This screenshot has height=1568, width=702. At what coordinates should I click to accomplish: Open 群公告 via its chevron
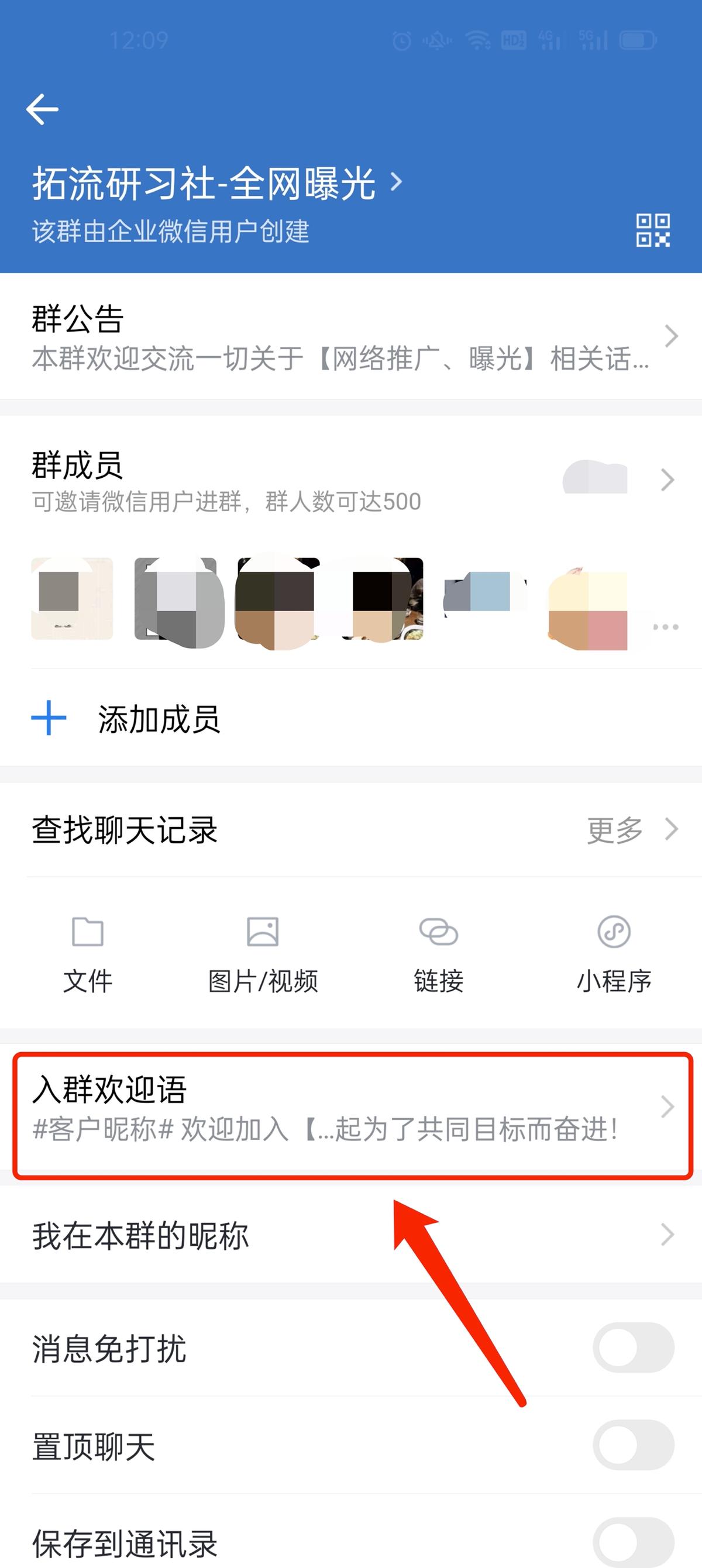tap(670, 335)
